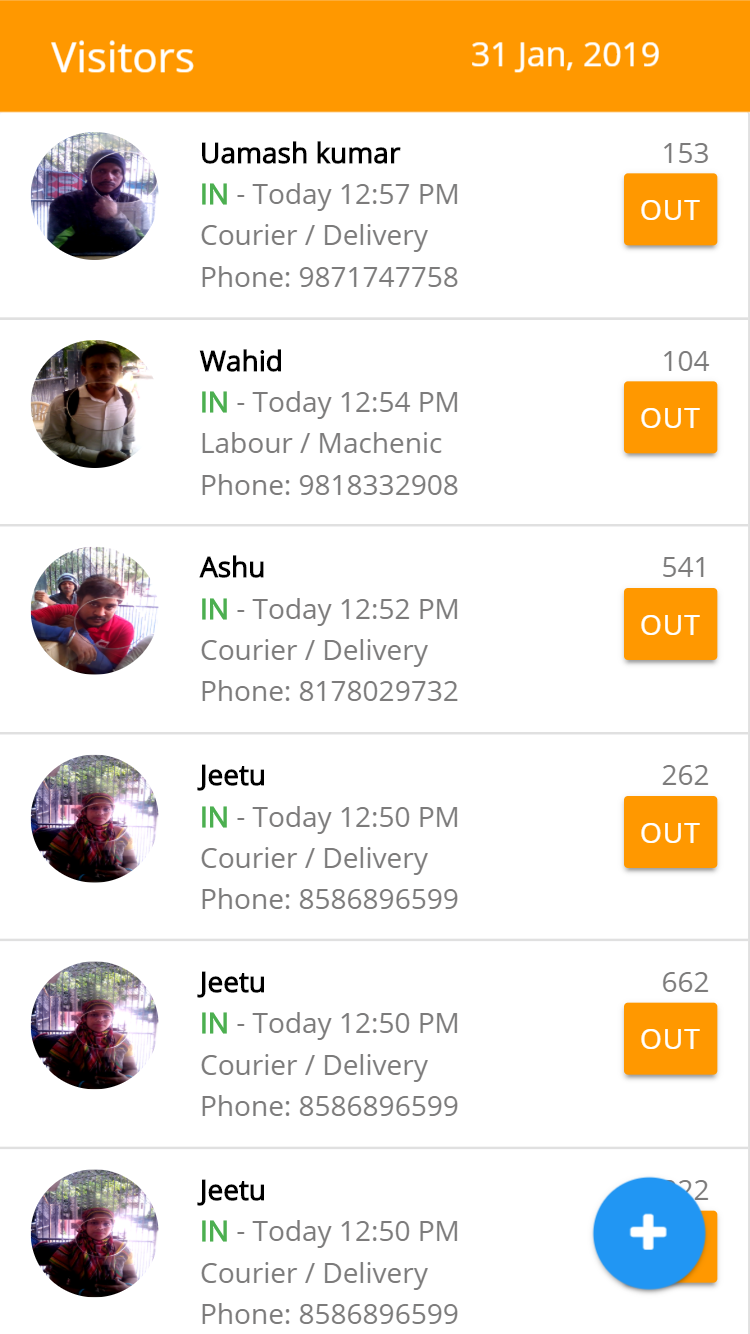Mark Jeetu with number 262 as OUT
Viewport: 750px width, 1334px height.
(670, 833)
